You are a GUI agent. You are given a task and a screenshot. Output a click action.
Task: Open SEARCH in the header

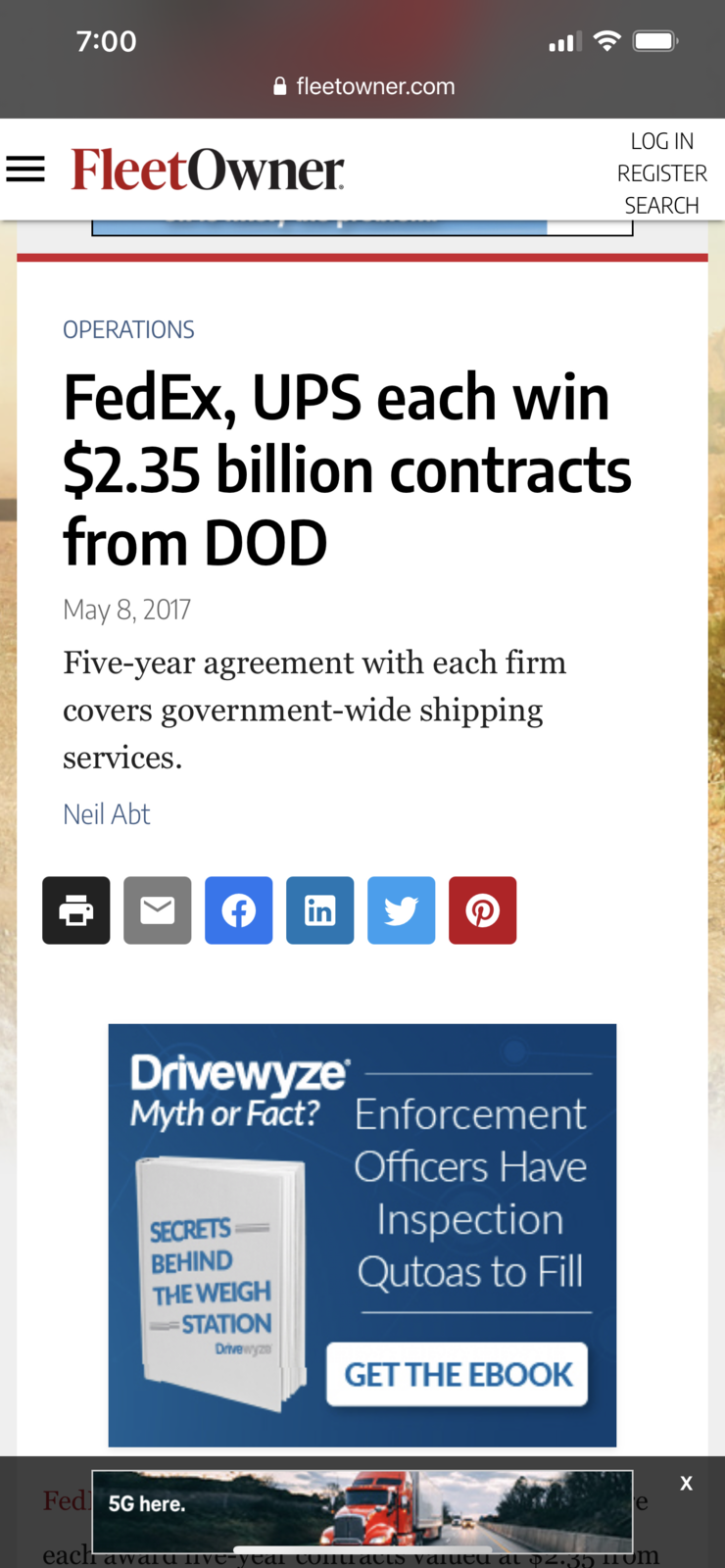661,206
